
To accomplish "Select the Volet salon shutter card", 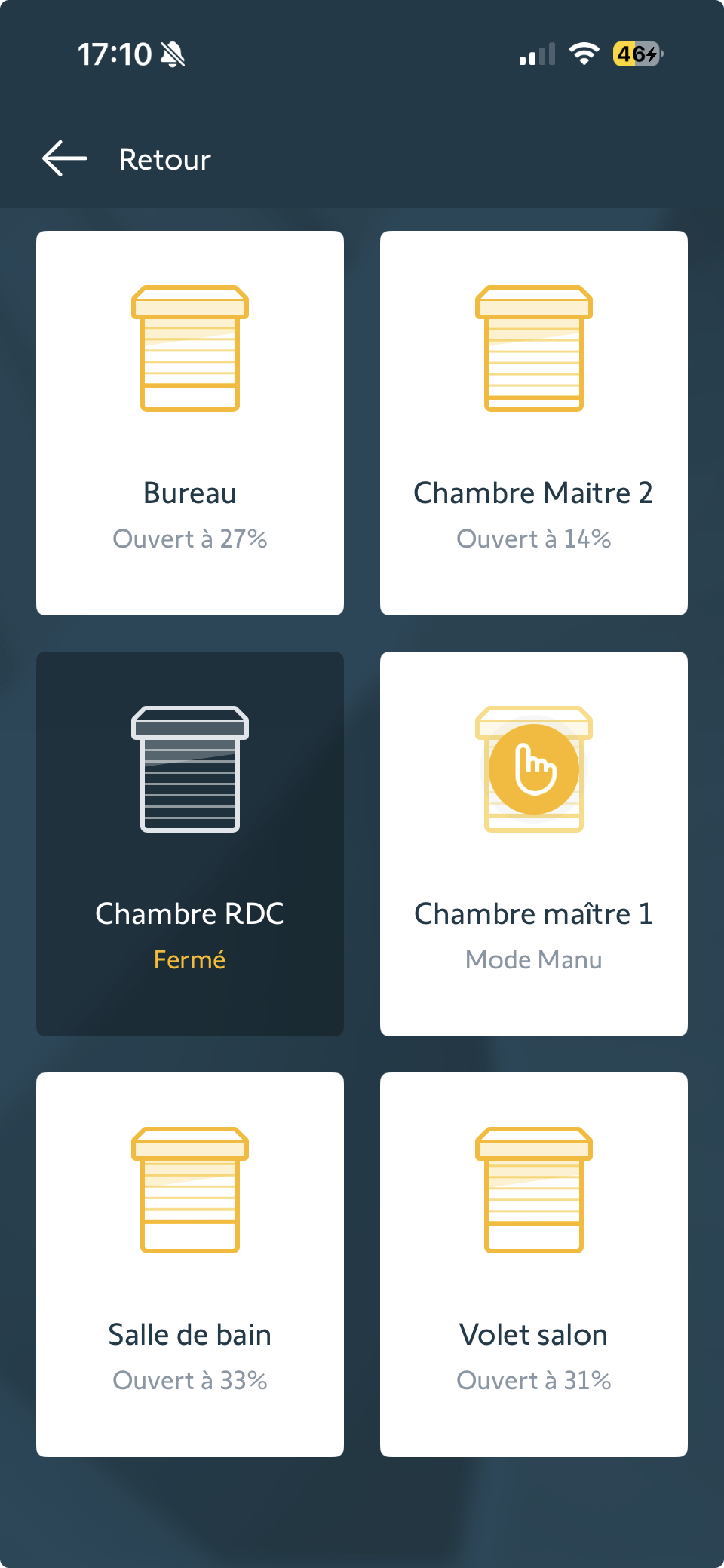I will point(534,1265).
